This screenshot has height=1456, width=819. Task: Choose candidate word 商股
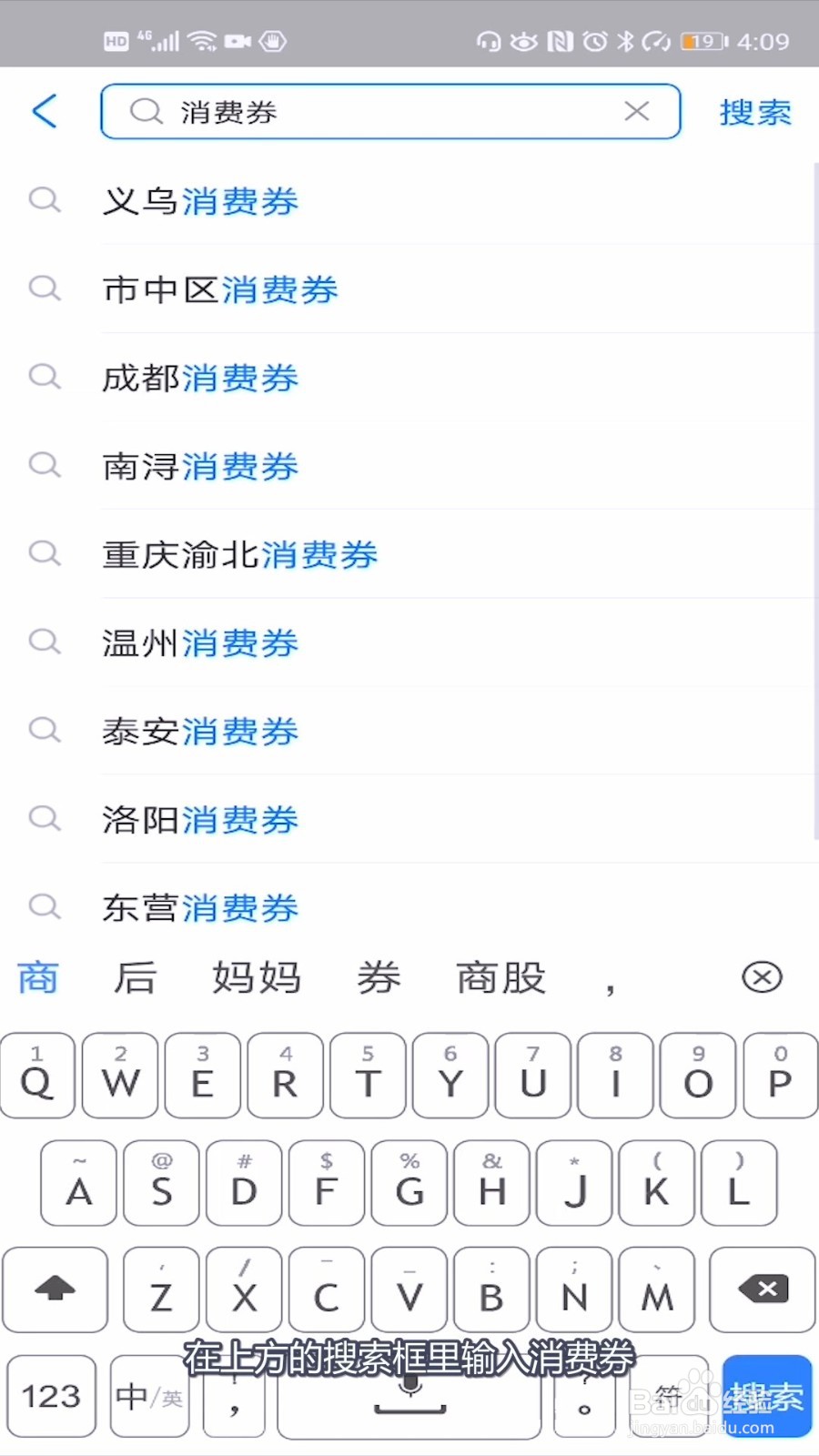point(500,977)
